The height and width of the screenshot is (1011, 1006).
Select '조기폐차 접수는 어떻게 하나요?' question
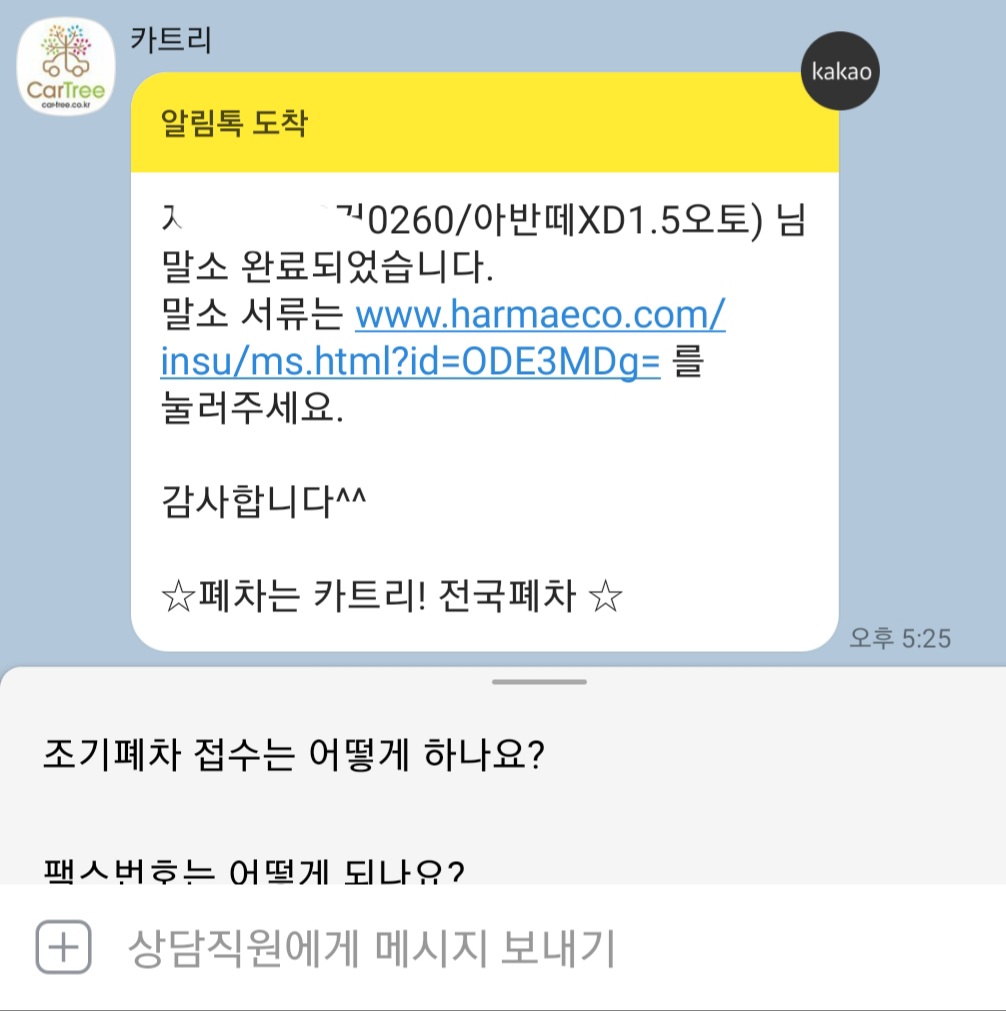pos(293,754)
